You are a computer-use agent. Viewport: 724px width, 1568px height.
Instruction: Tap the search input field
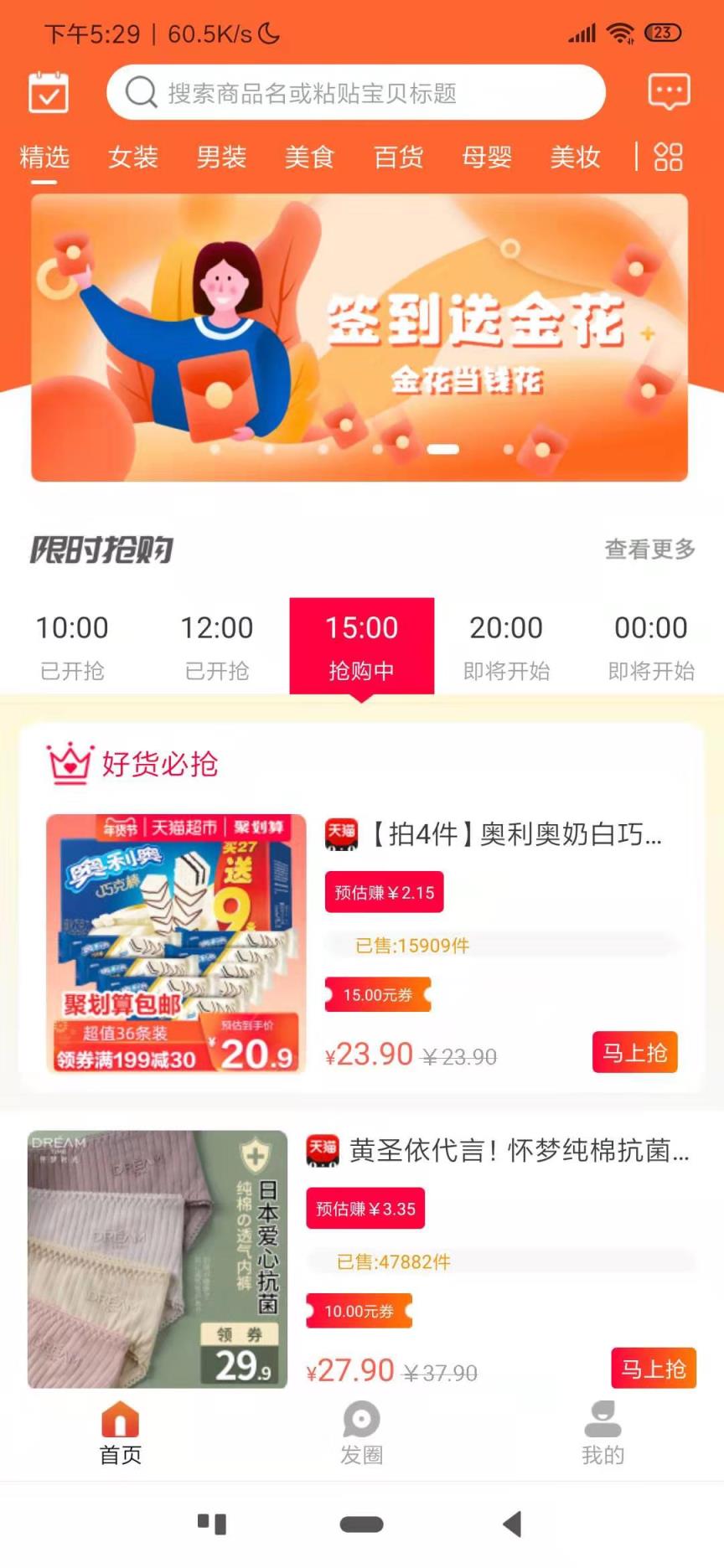point(356,92)
